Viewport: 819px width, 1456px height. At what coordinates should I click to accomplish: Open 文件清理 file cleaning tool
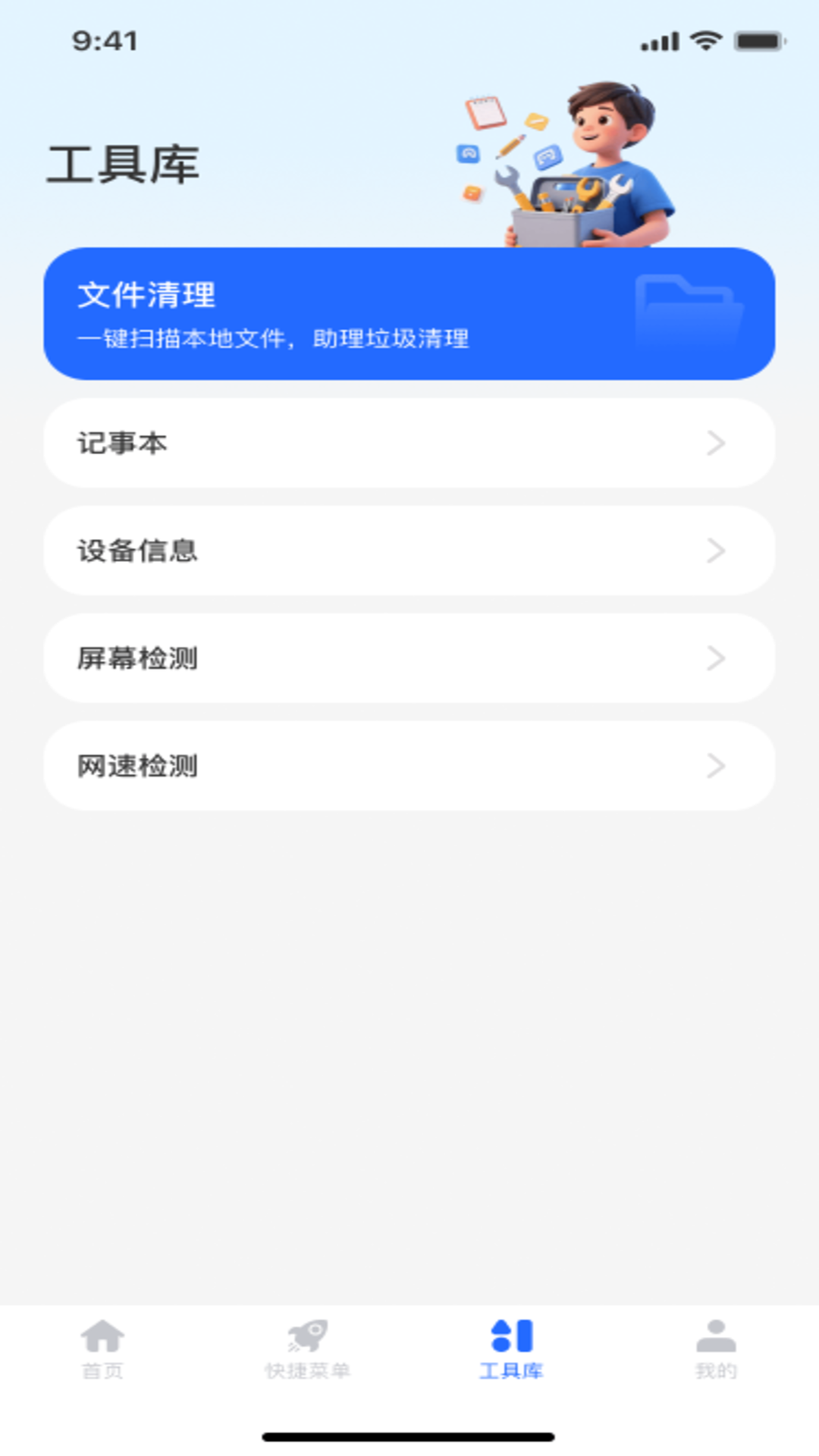coord(409,311)
